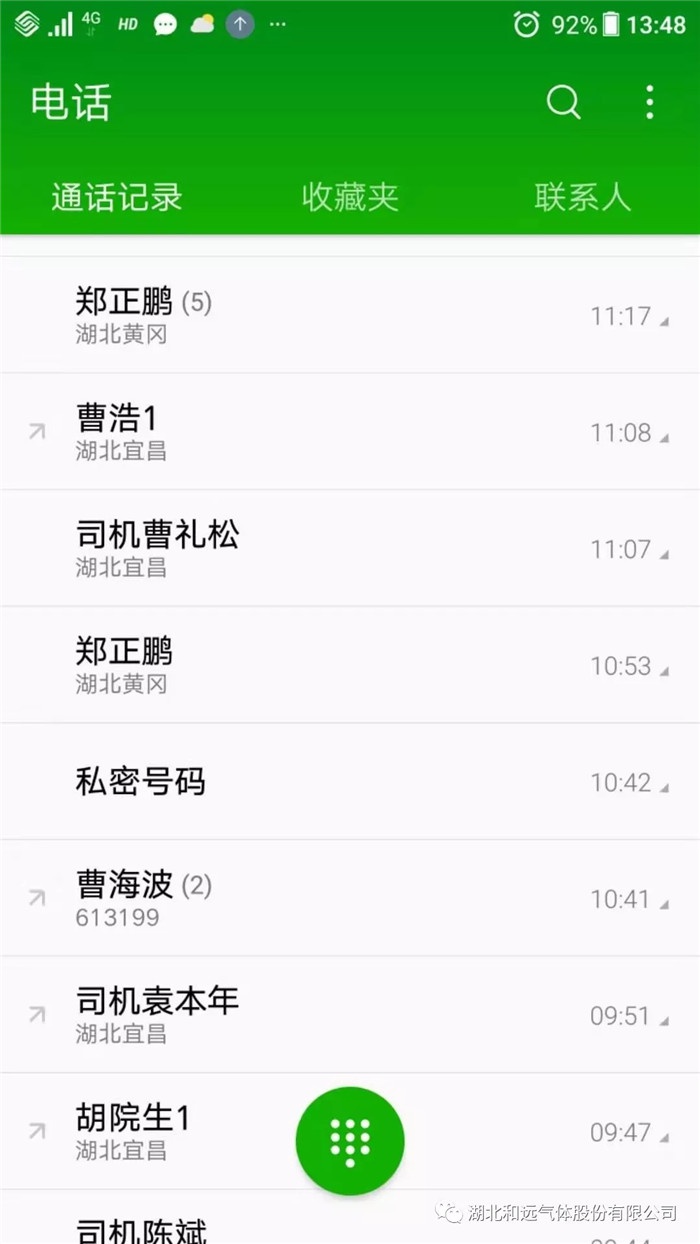Open the green dial pad button
The image size is (700, 1244).
[350, 1141]
